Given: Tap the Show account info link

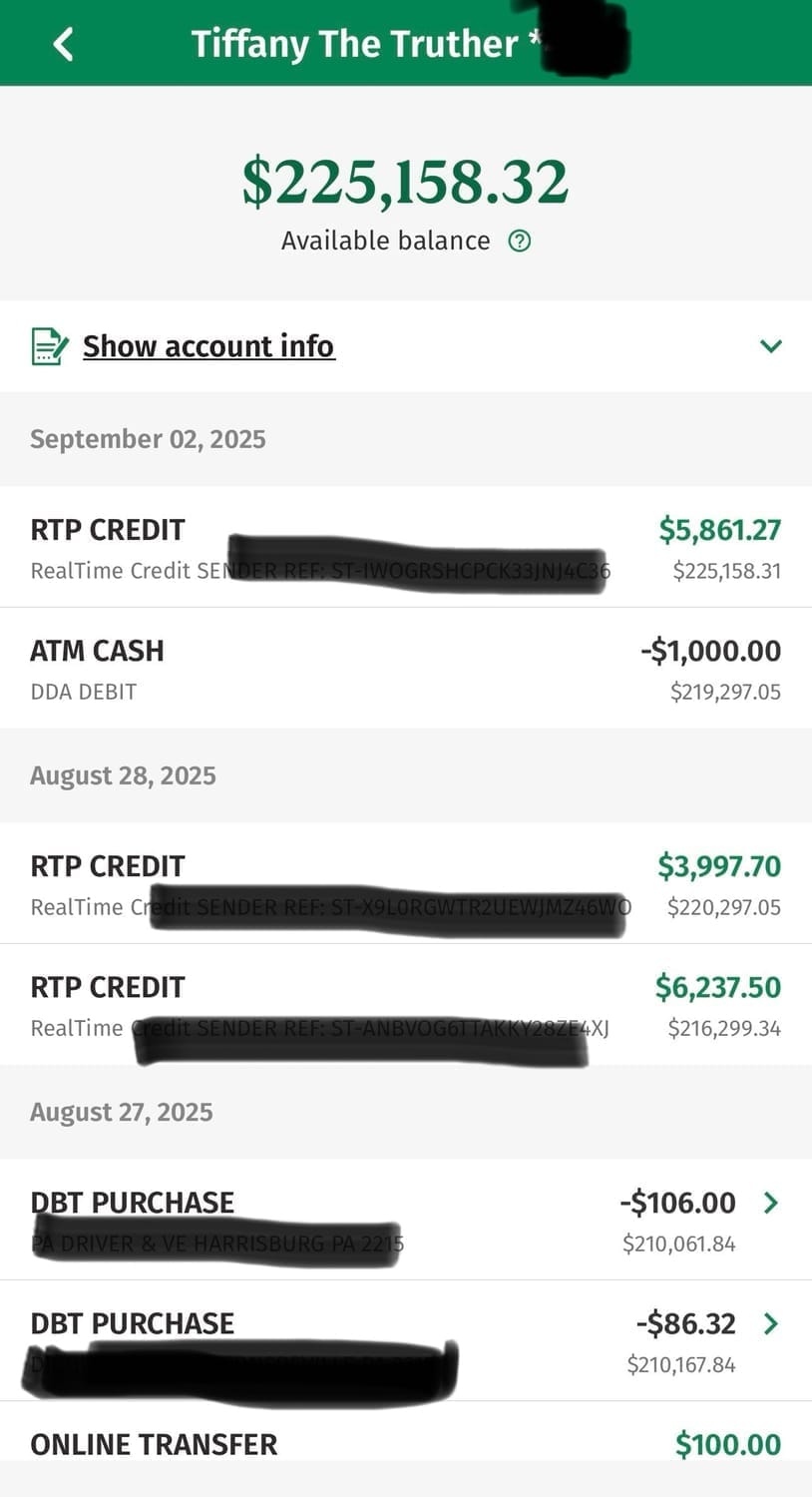Looking at the screenshot, I should pyautogui.click(x=208, y=346).
